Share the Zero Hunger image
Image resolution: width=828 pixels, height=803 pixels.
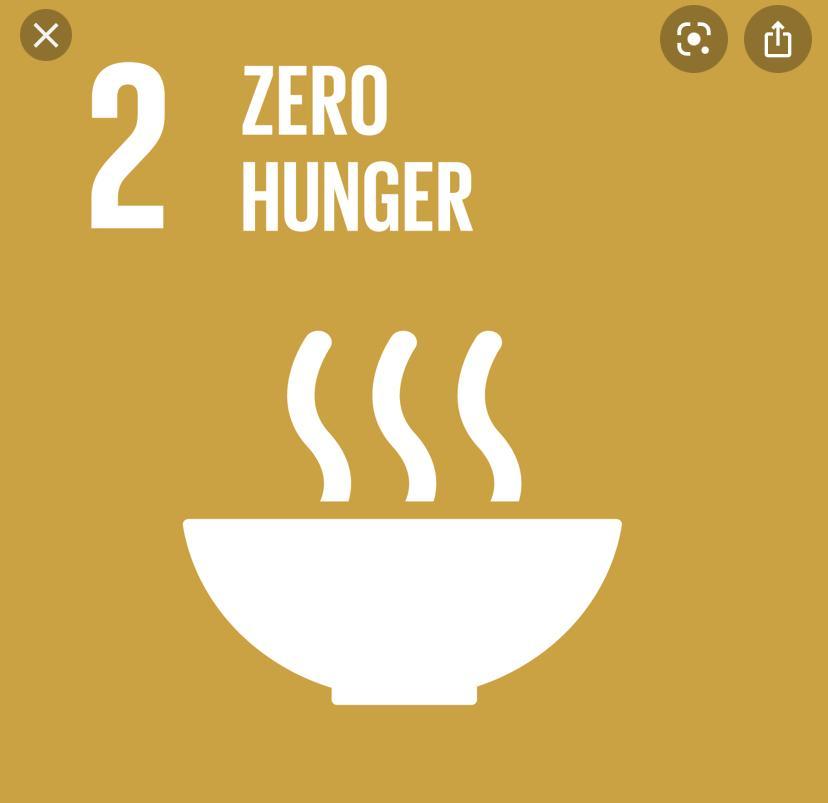[x=777, y=40]
